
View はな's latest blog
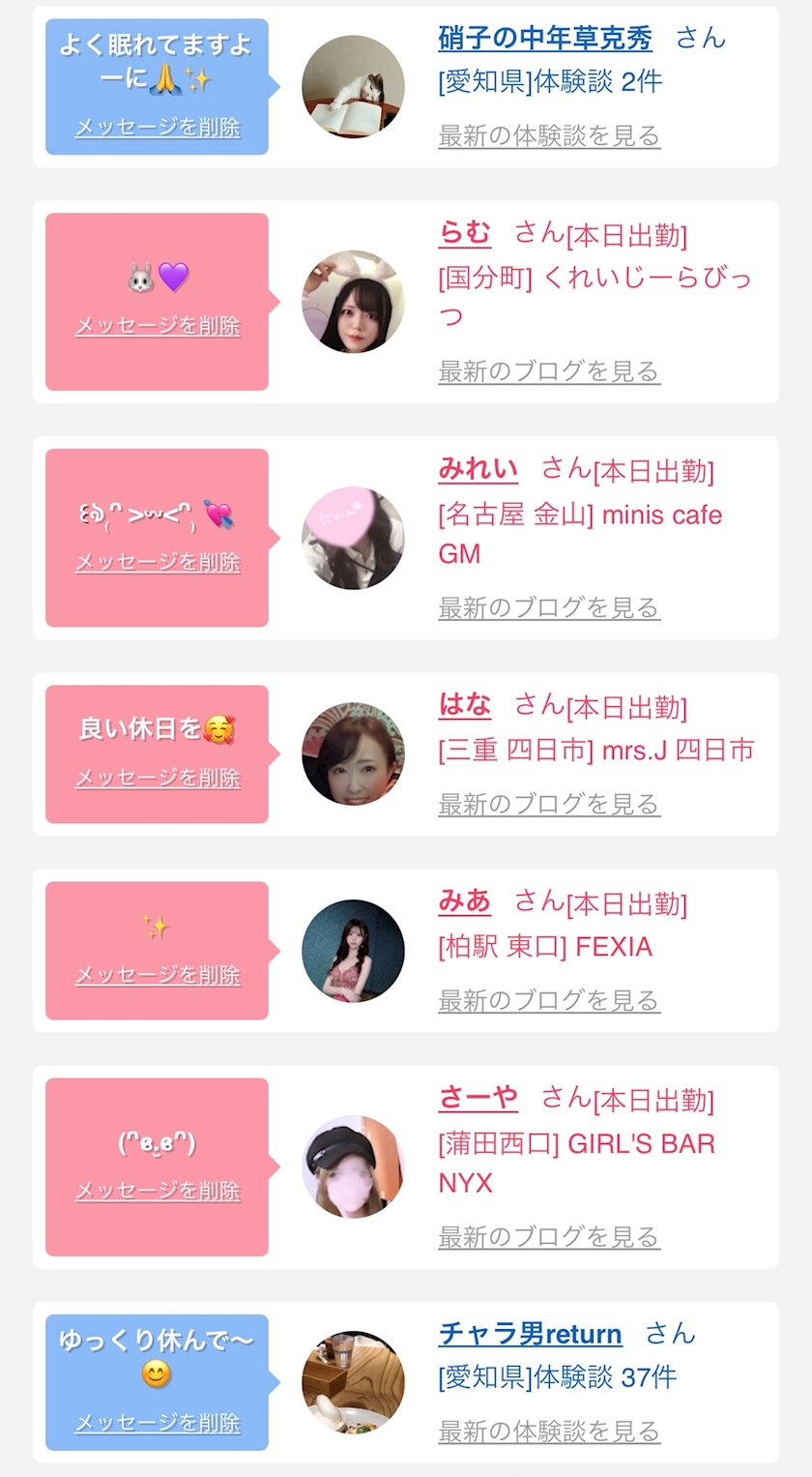click(549, 804)
